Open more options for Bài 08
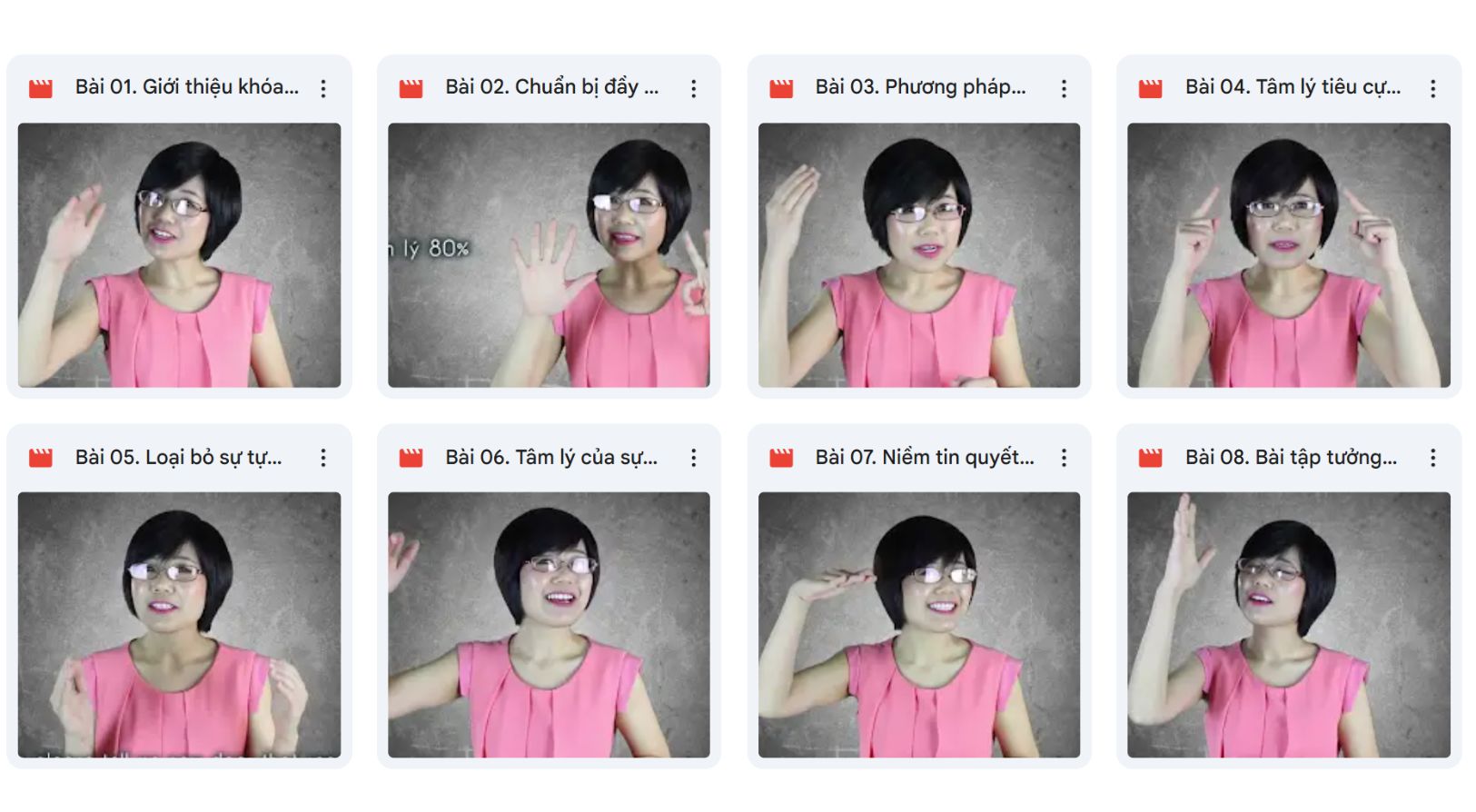The height and width of the screenshot is (812, 1476). (1432, 458)
